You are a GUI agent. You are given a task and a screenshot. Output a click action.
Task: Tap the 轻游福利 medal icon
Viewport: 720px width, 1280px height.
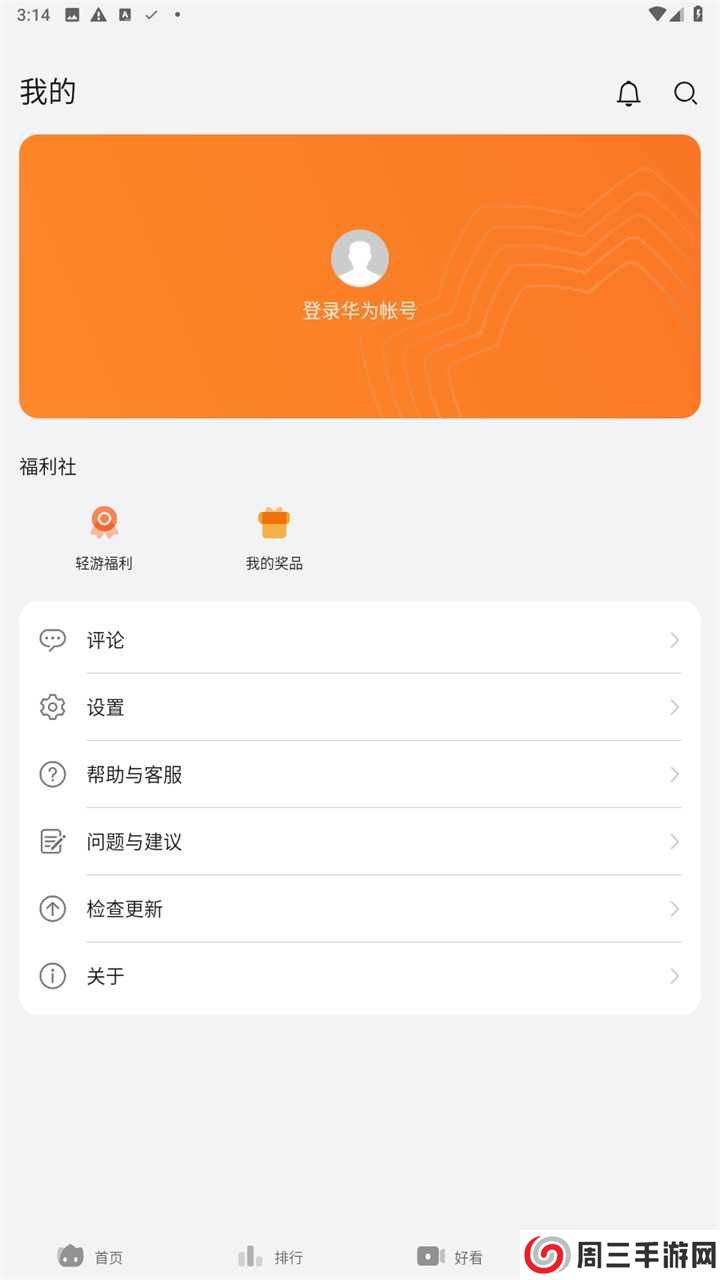point(104,521)
